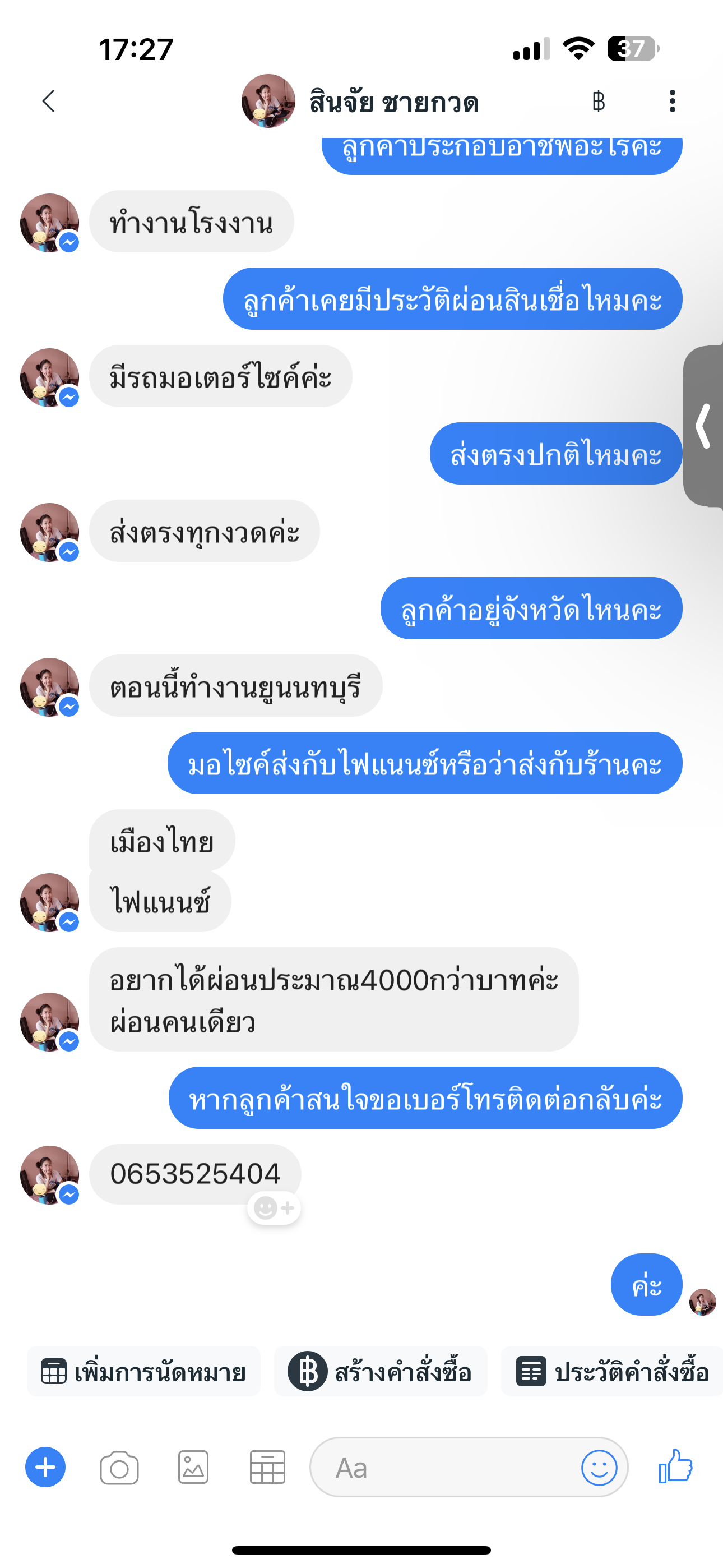Viewport: 723px width, 1568px height.
Task: Expand the gray side panel handle
Action: pos(703,426)
